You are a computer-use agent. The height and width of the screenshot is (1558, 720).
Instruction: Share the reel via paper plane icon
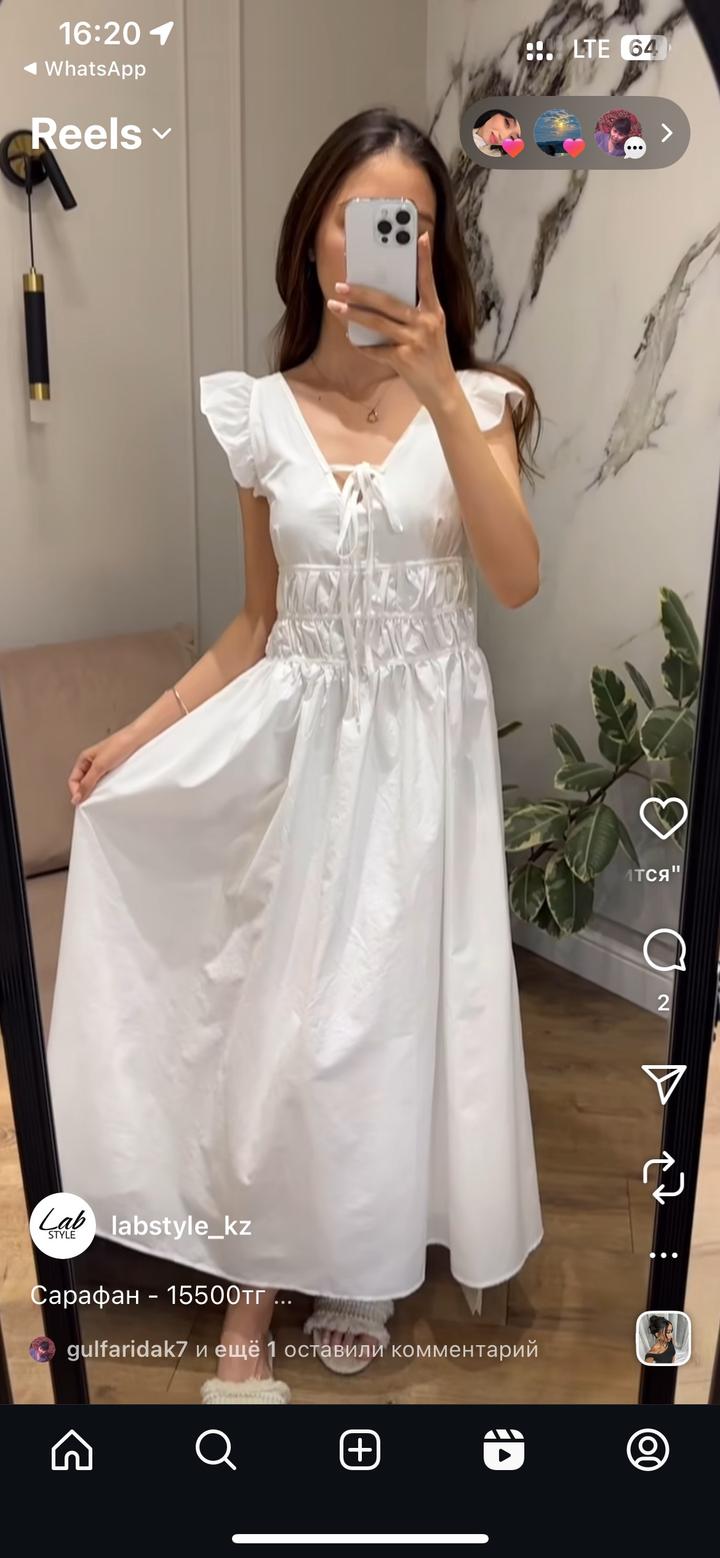tap(663, 1083)
